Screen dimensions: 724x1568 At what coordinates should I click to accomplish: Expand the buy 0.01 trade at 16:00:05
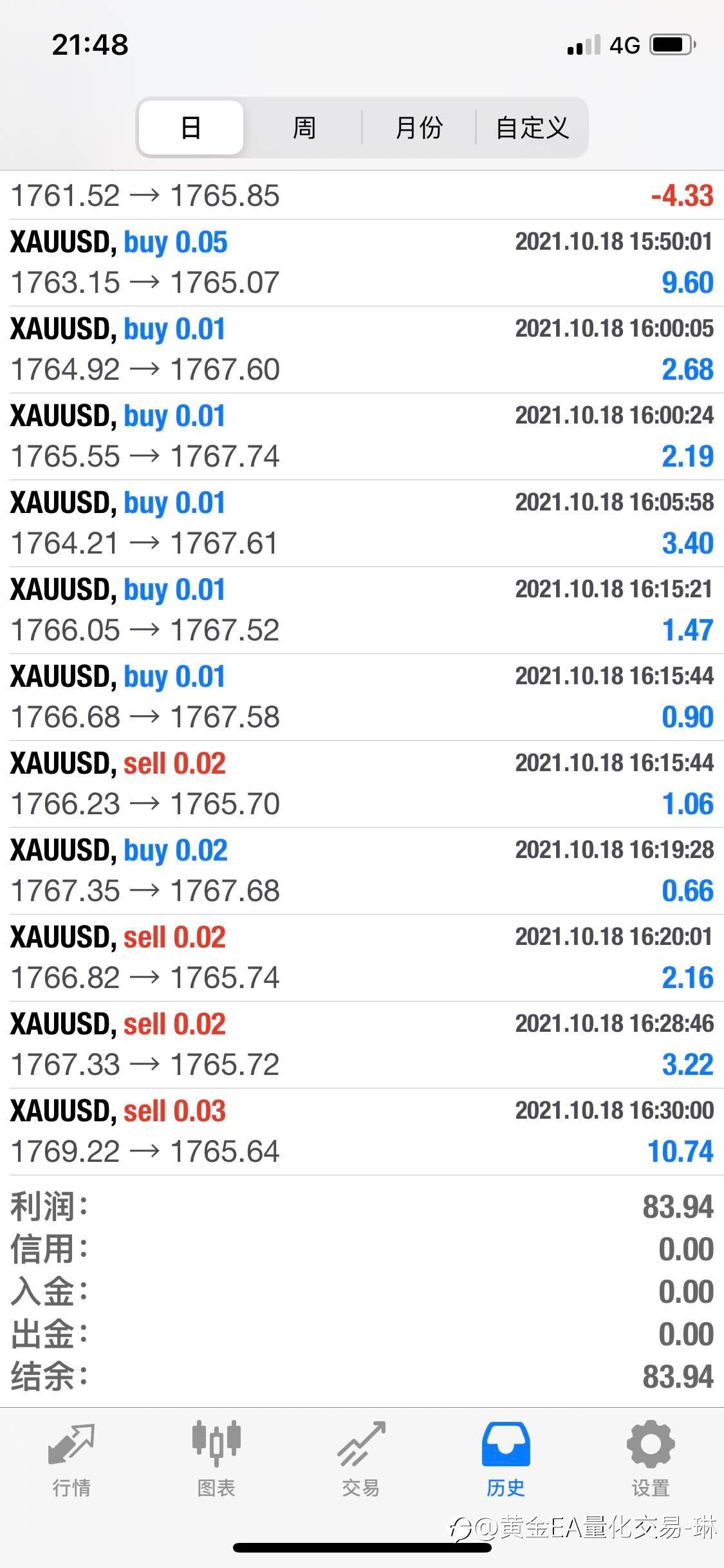[362, 350]
